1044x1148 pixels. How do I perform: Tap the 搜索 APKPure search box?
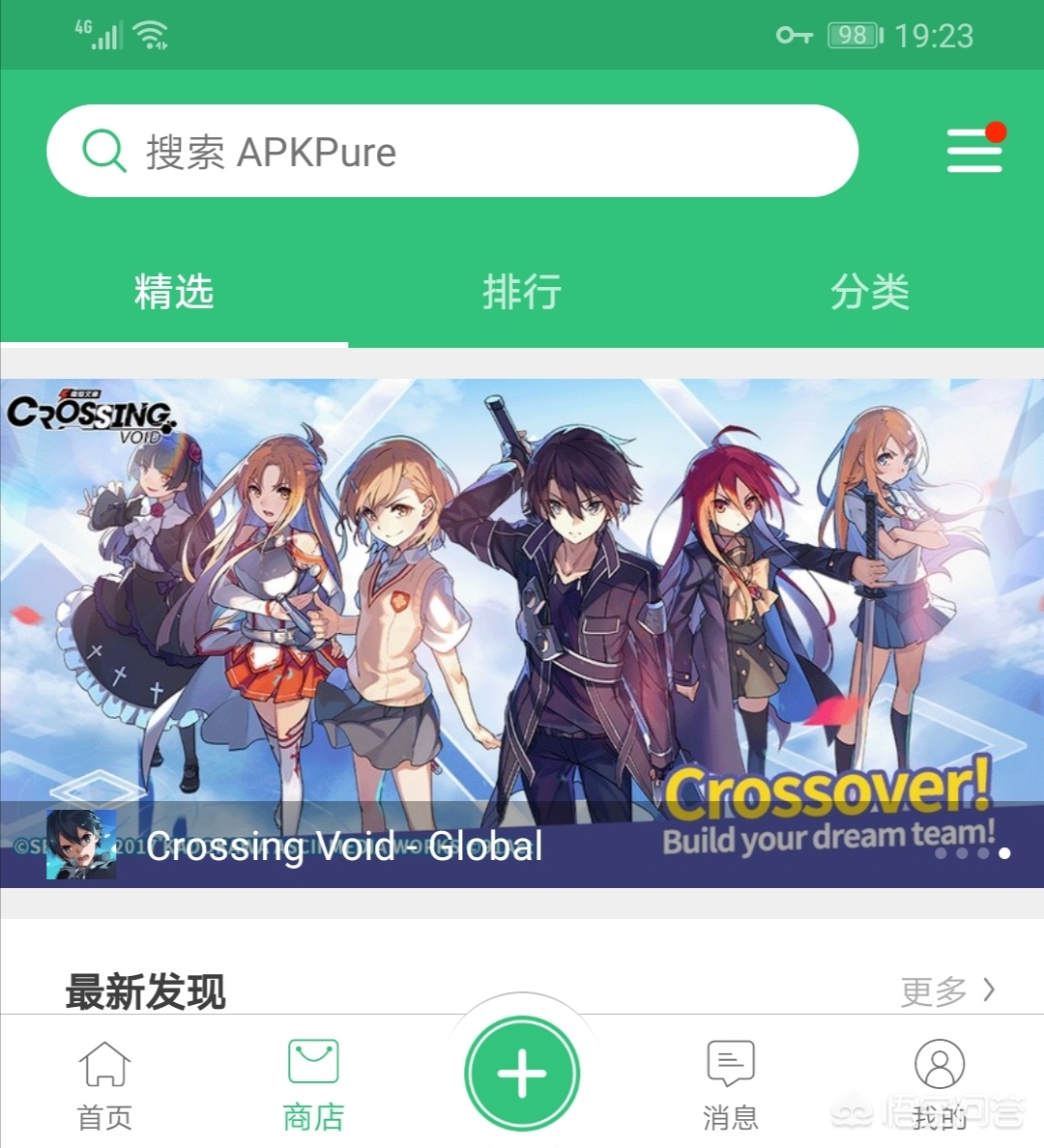(452, 152)
